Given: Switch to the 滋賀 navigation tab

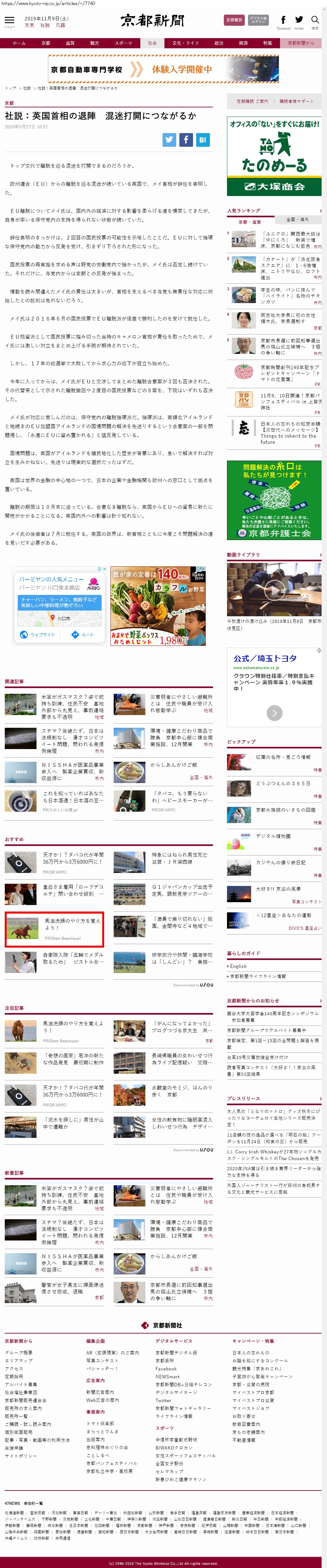Looking at the screenshot, I should click(70, 43).
